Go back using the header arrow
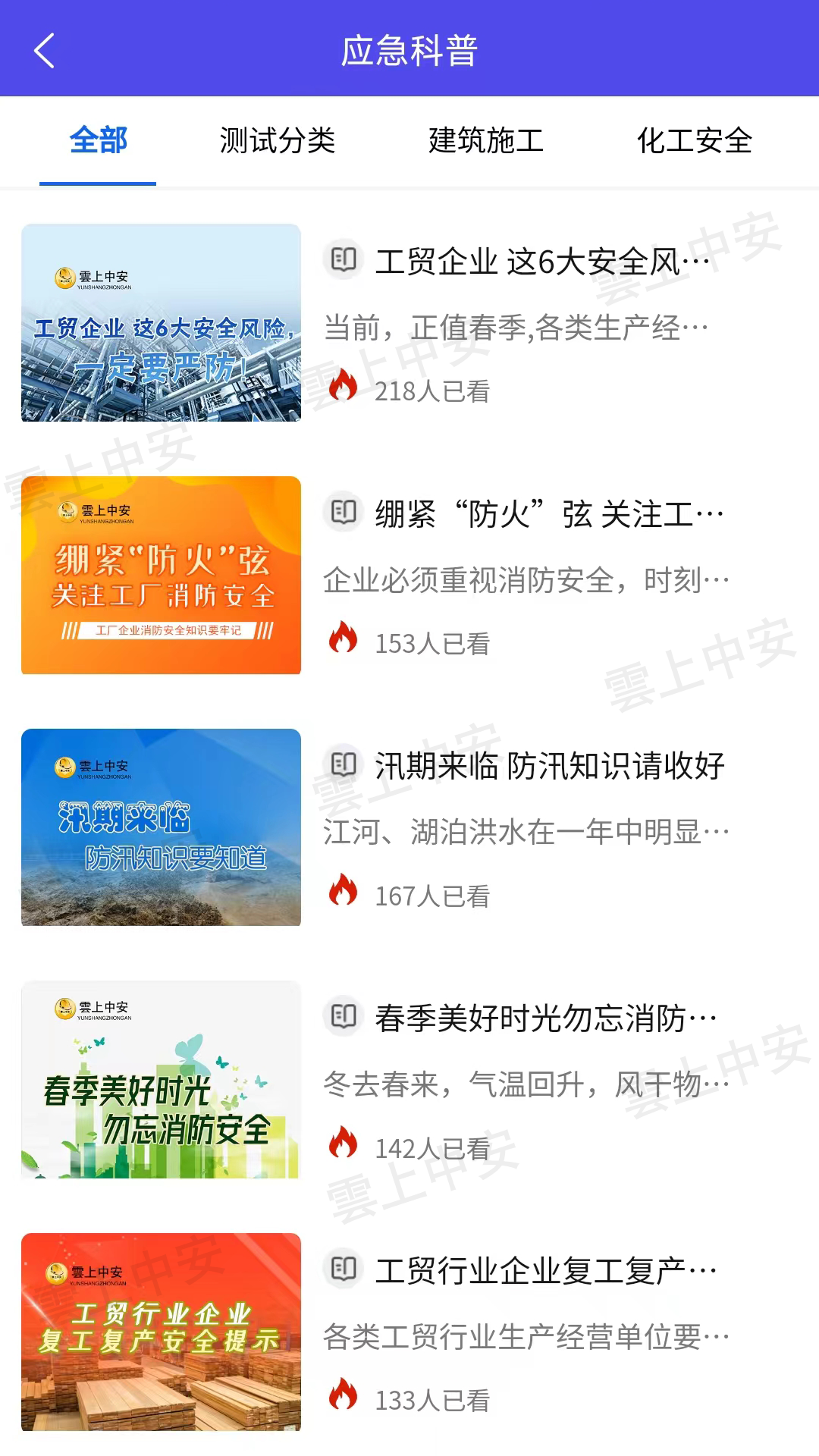The image size is (819, 1456). click(x=45, y=51)
